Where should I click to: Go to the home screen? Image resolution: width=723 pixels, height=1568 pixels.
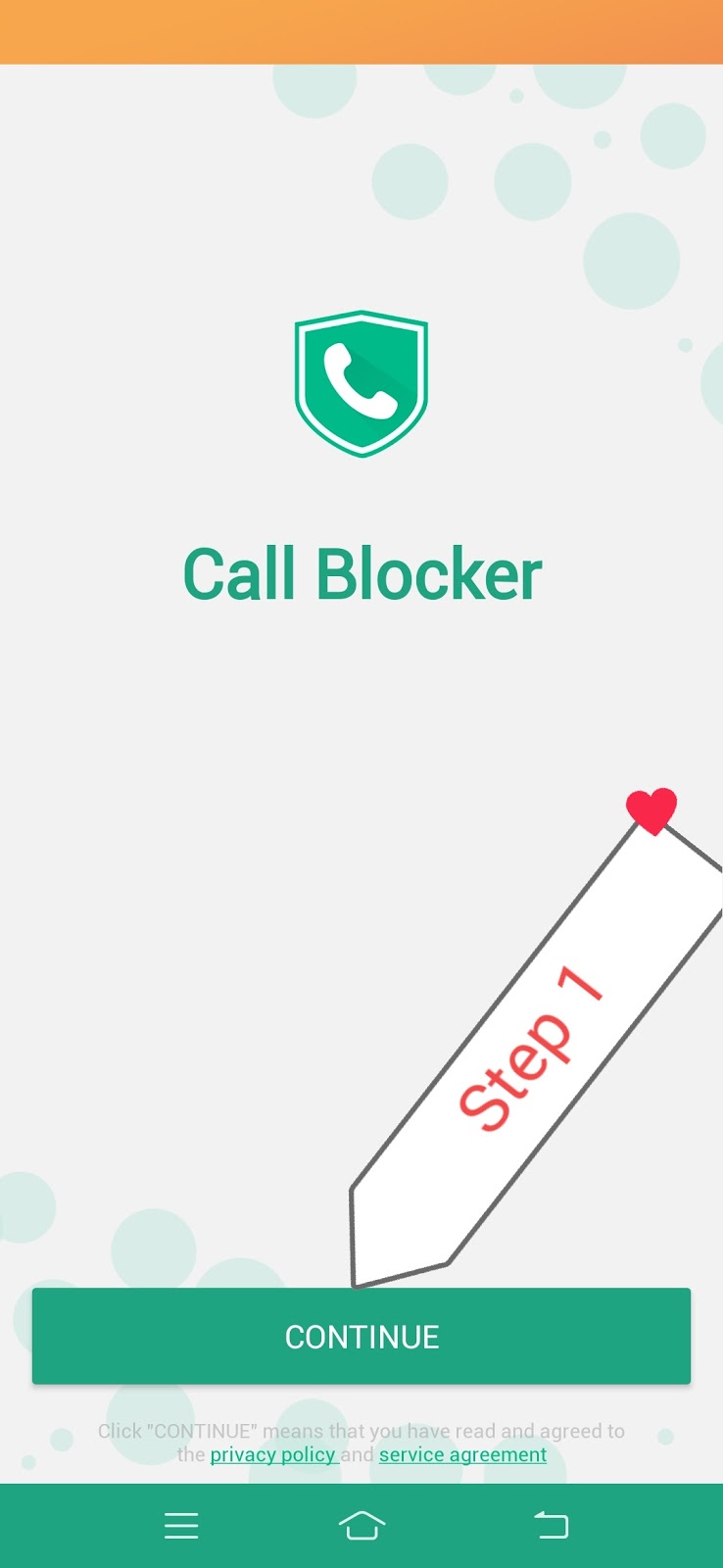tap(361, 1525)
